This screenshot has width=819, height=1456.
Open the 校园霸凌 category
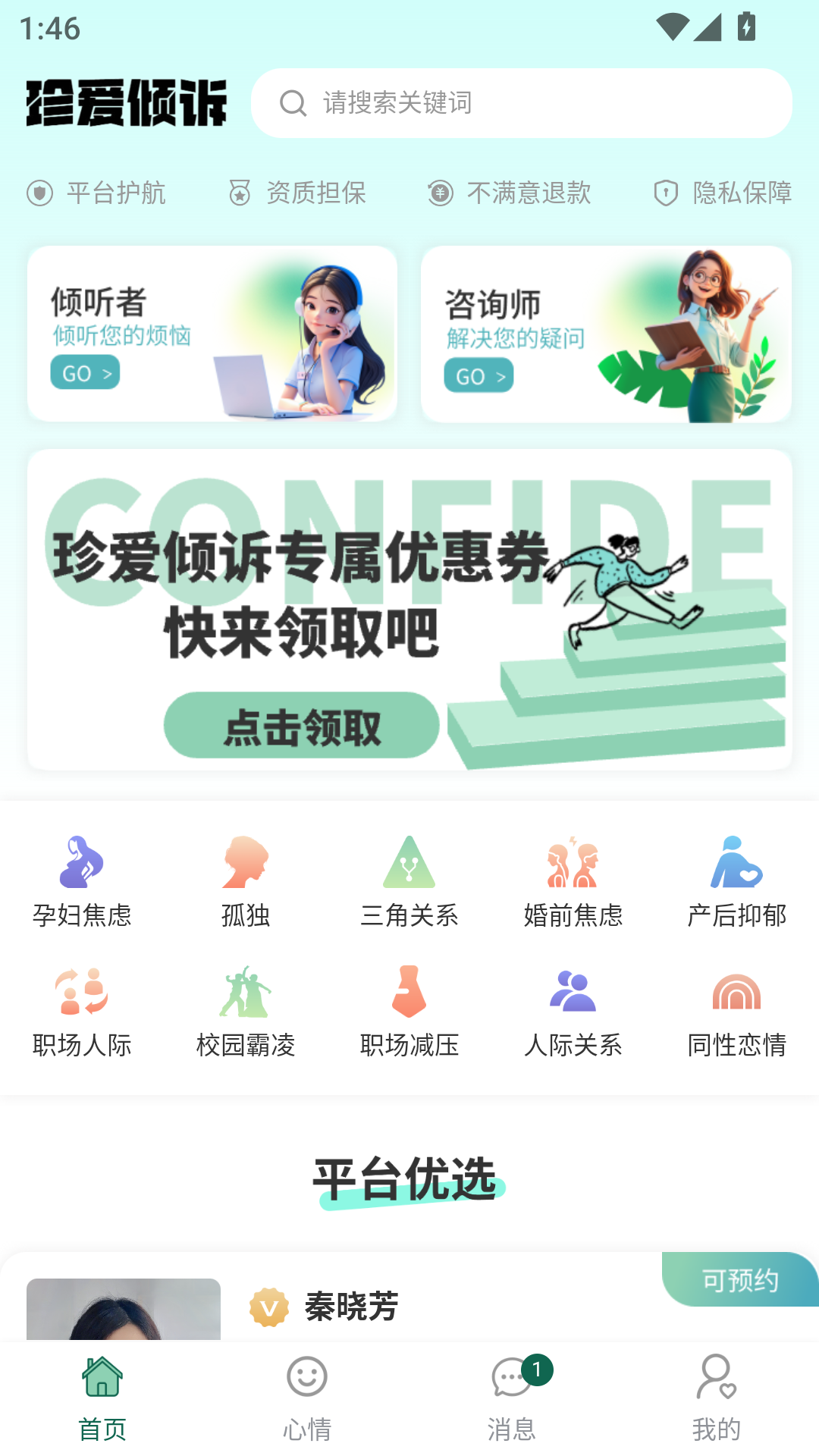(x=246, y=1012)
